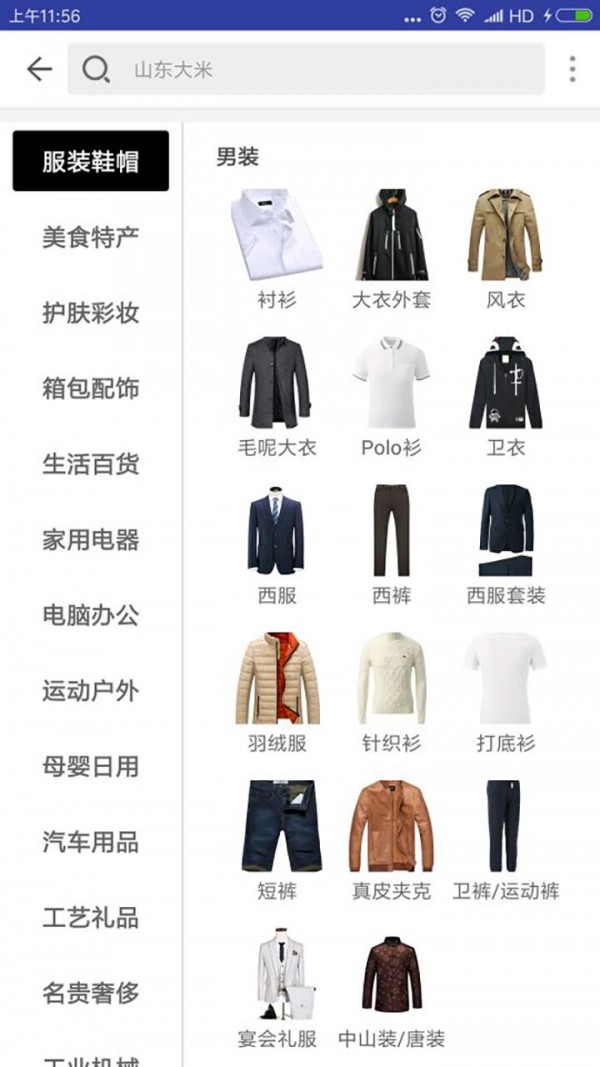Switch to the 运动户外 category

[90, 691]
